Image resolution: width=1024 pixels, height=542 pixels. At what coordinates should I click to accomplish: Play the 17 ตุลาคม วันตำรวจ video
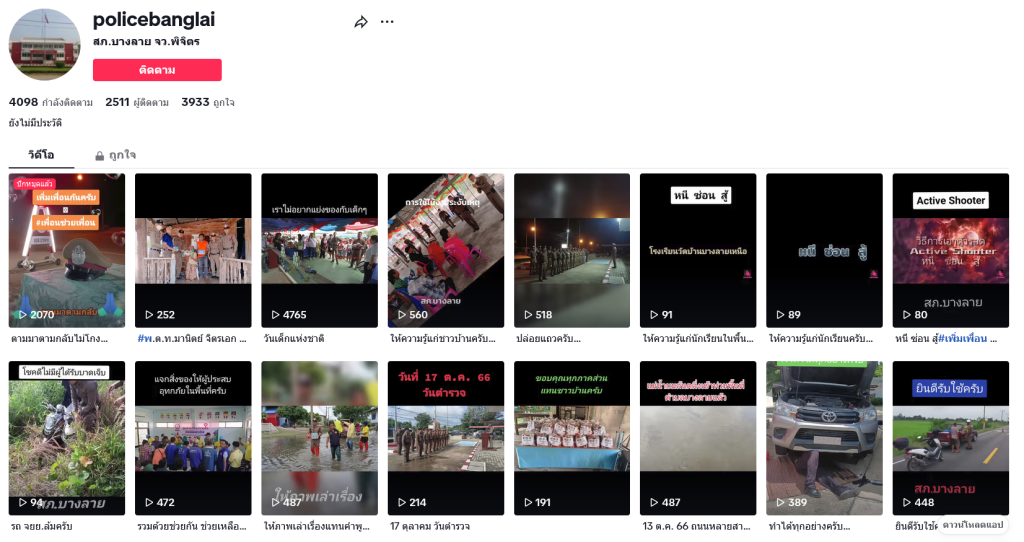tap(446, 437)
